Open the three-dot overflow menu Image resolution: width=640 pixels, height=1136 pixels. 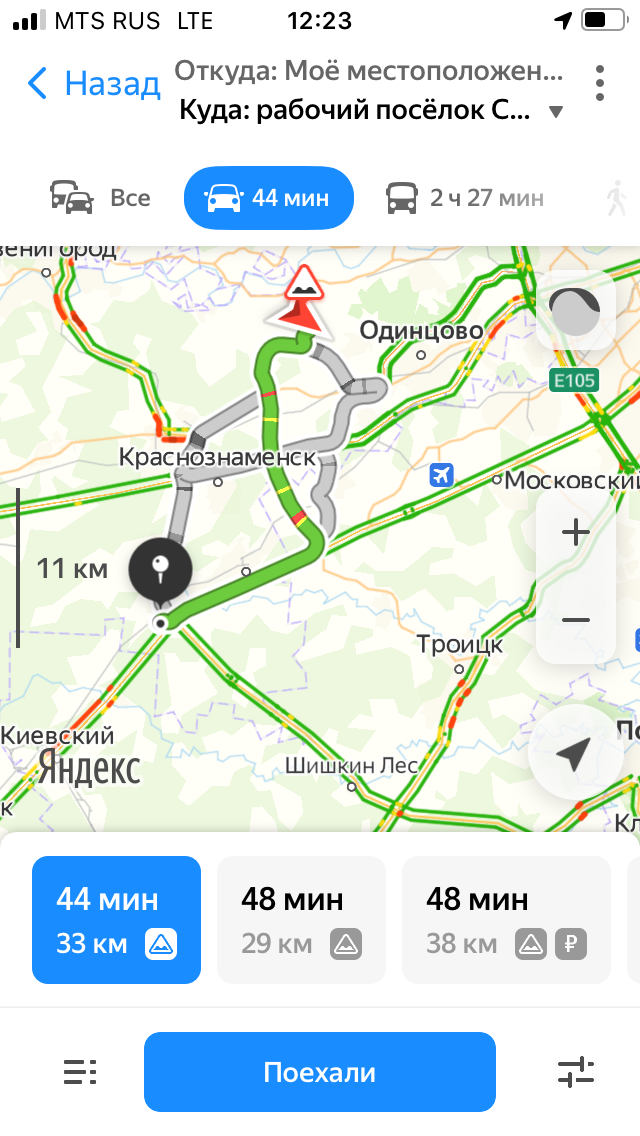click(599, 83)
